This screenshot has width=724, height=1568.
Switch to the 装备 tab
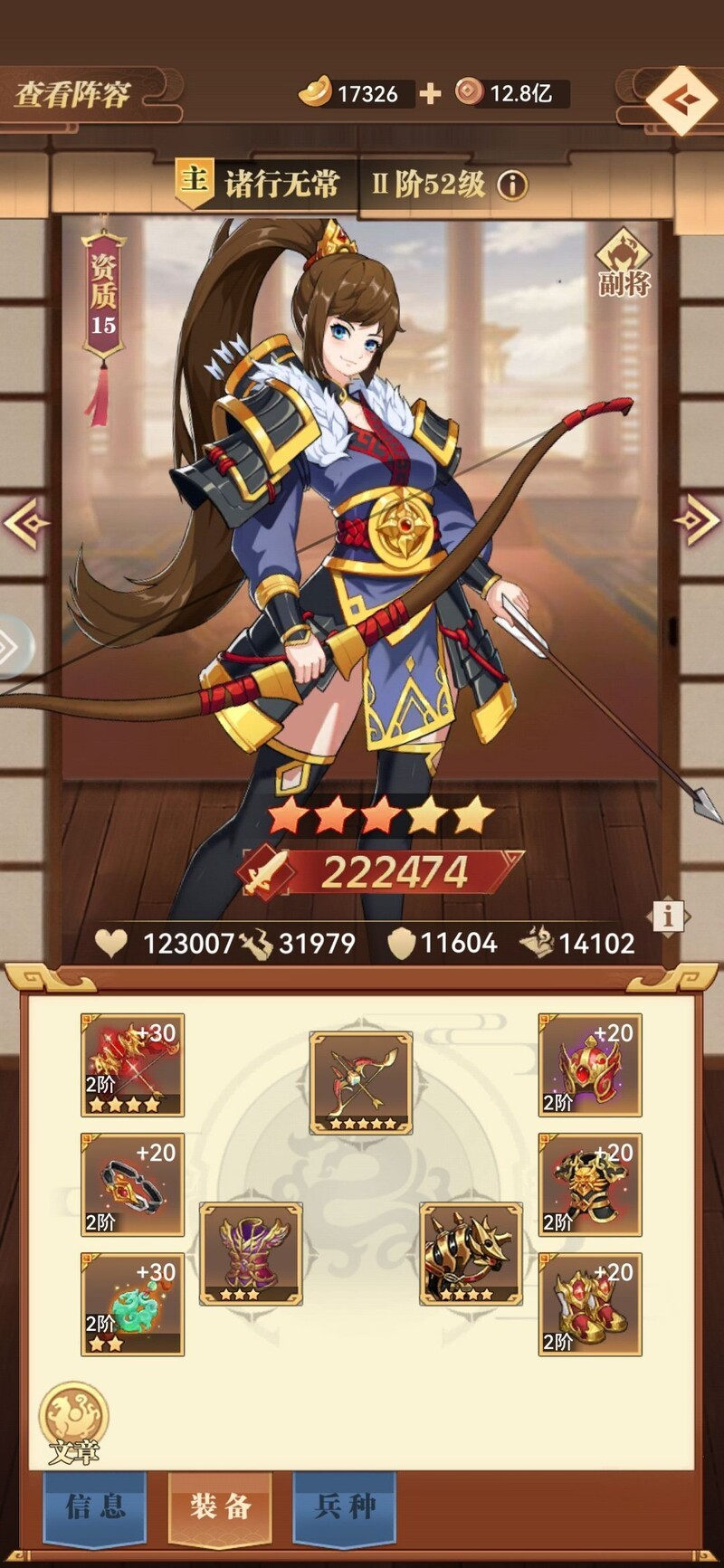tap(220, 1506)
